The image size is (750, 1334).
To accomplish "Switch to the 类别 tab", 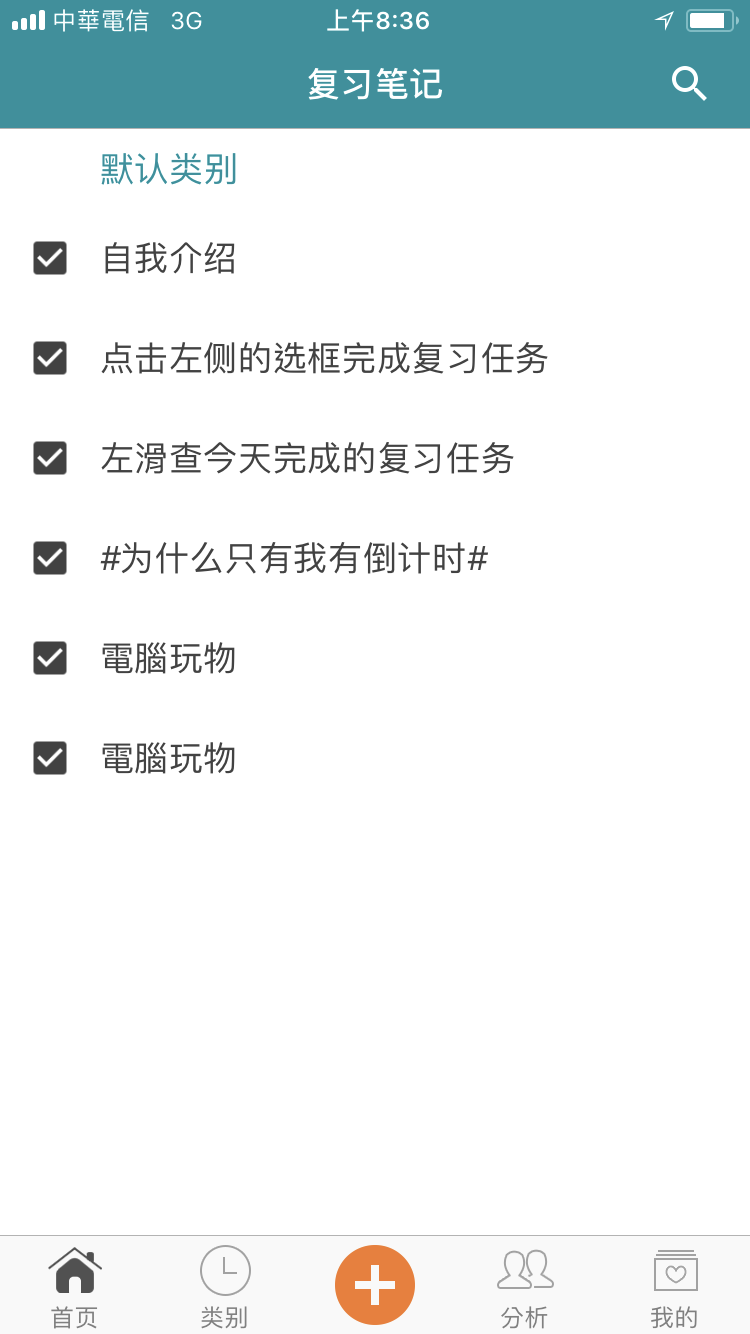I will point(225,1288).
